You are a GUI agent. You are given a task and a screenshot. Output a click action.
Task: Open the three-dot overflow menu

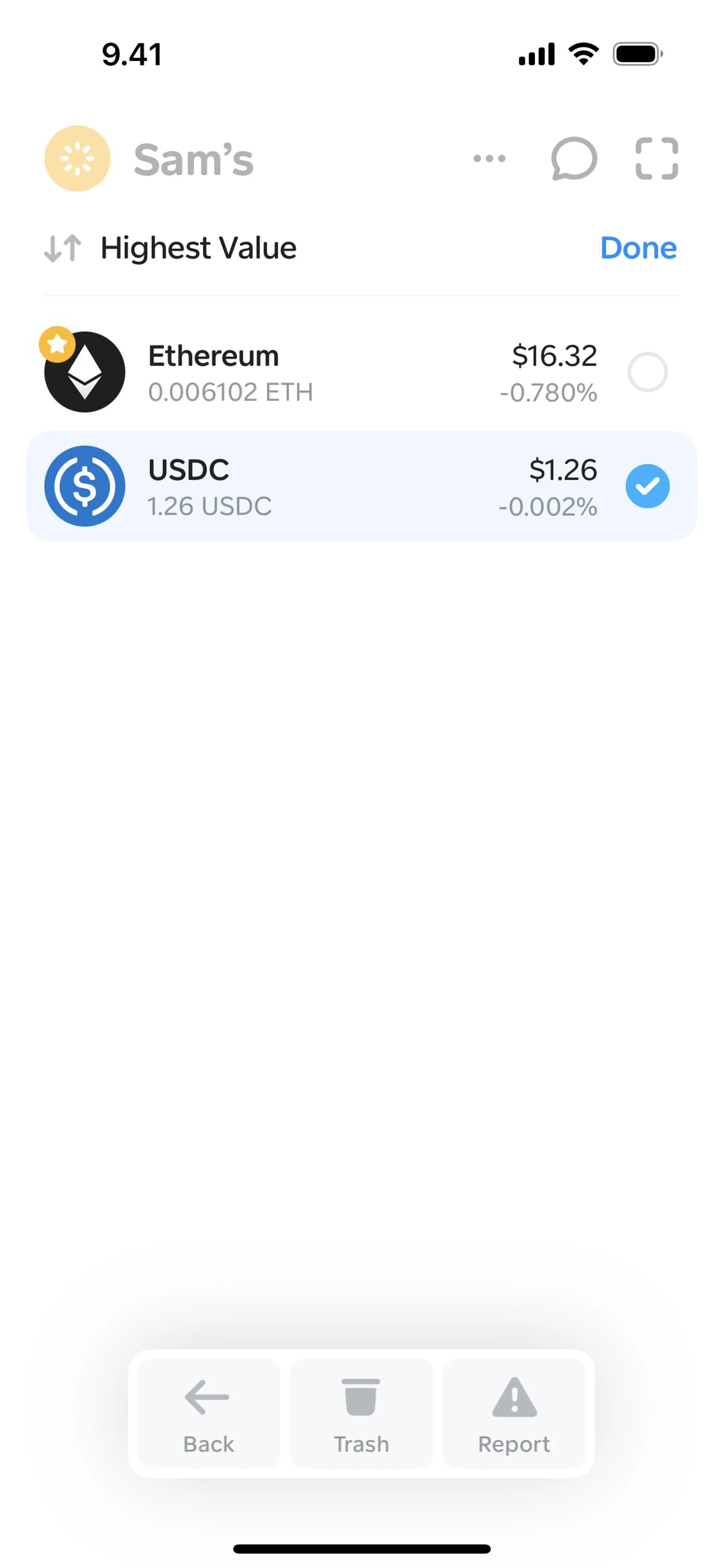[489, 159]
